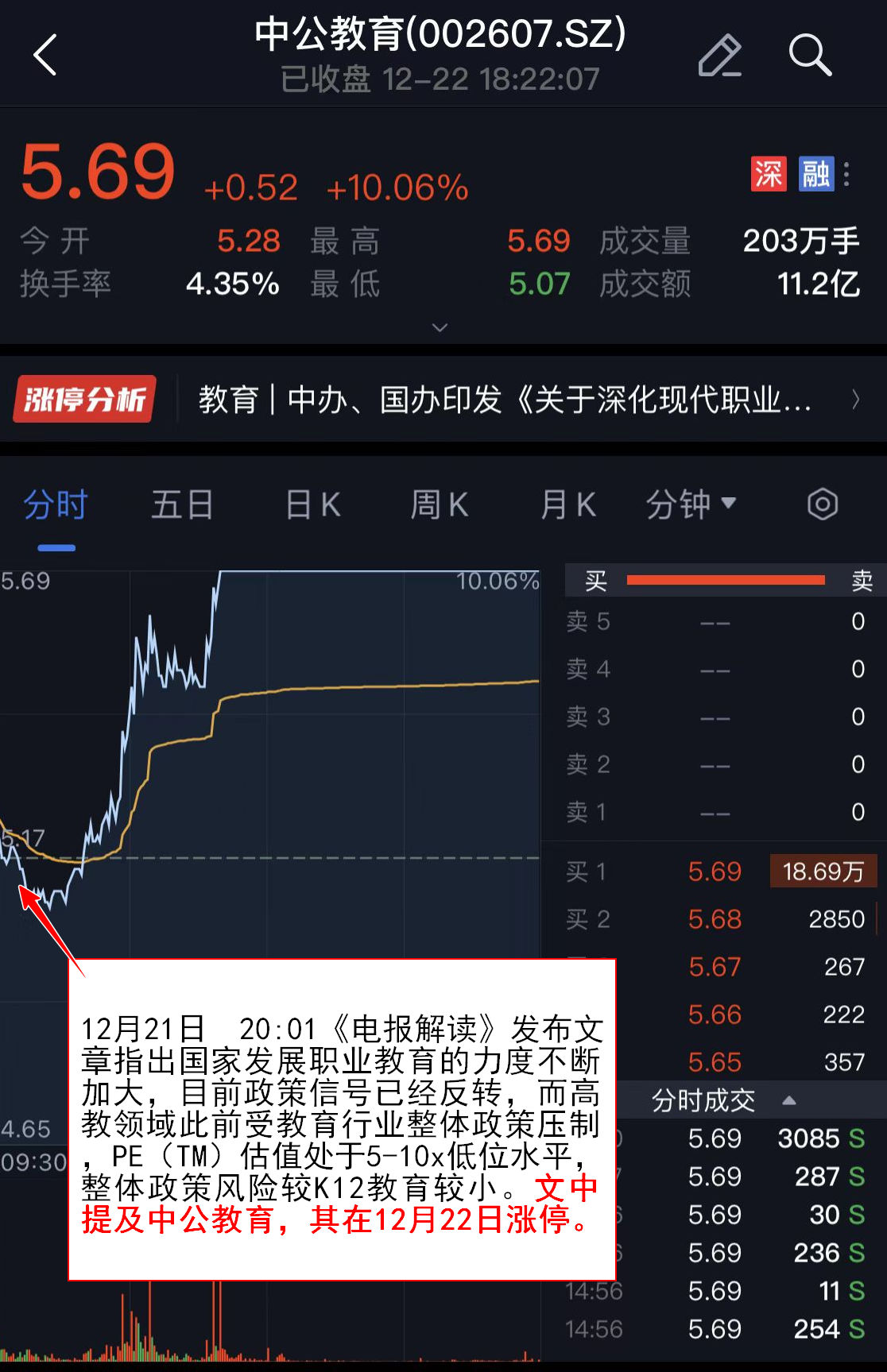This screenshot has width=887, height=1372.
Task: Select the 分时 chart tab
Action: click(x=56, y=505)
